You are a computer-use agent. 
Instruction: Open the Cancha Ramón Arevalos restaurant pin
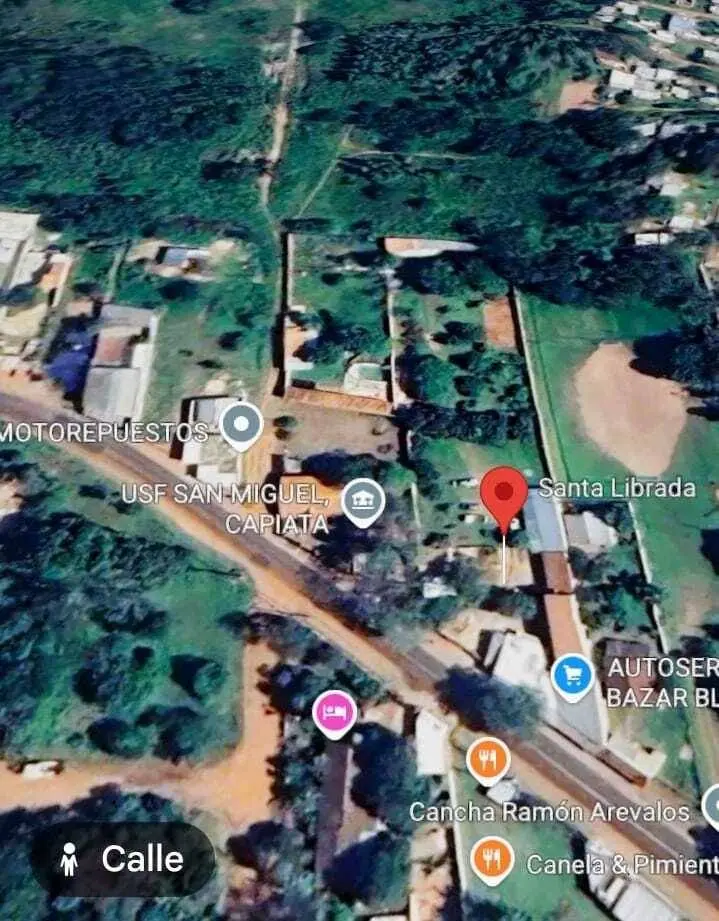(488, 760)
